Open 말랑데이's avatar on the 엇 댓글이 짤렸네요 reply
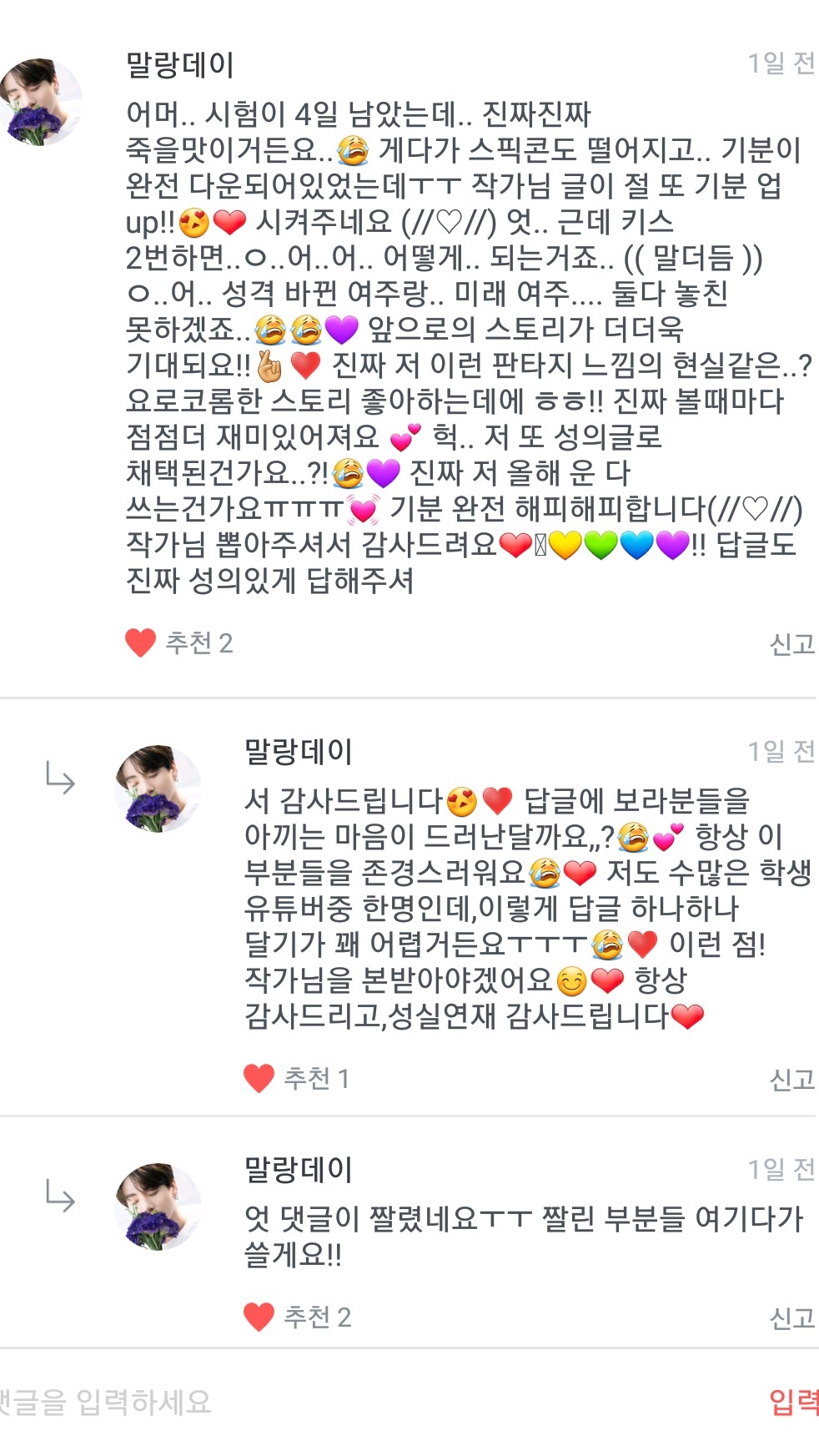819x1456 pixels. pos(158,1207)
